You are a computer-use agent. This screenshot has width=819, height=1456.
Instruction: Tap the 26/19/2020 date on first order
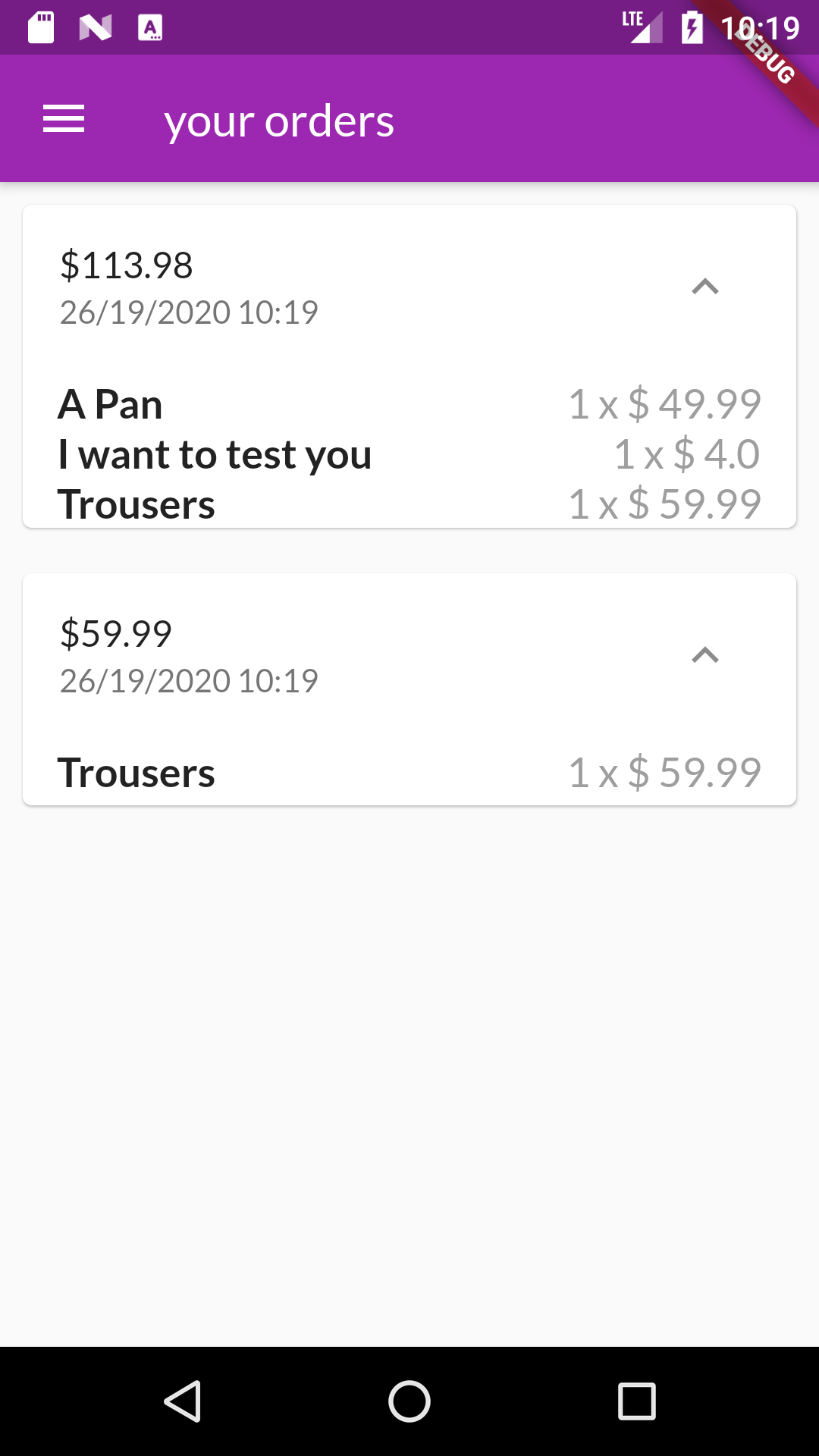189,312
